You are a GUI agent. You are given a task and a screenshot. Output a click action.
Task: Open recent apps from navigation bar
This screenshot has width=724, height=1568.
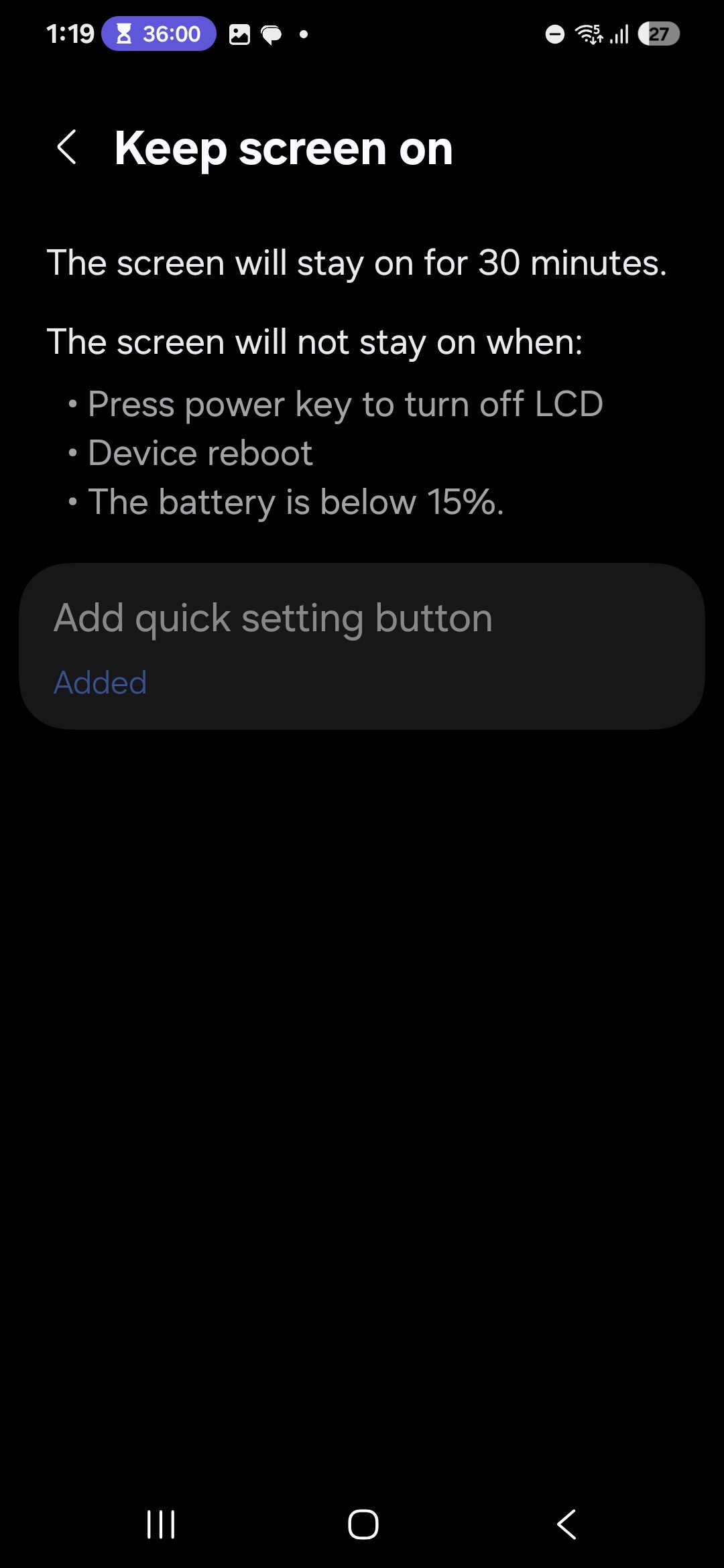(161, 1524)
